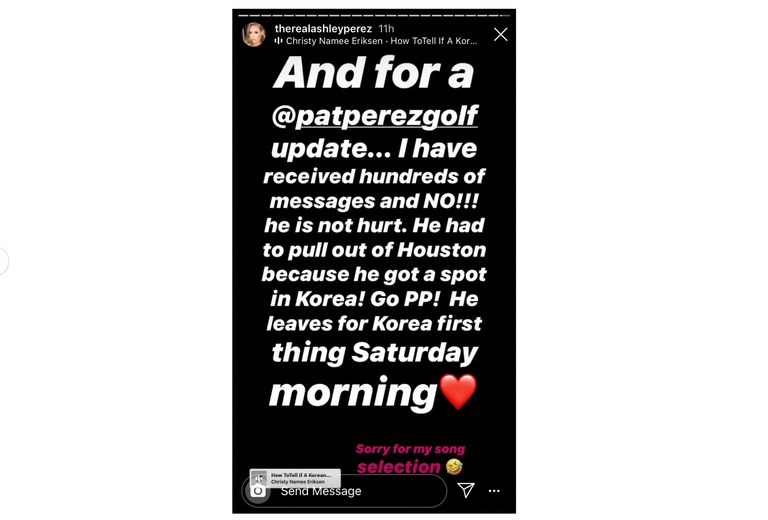This screenshot has height=520, width=768.
Task: Open the camera icon beside Send Message
Action: tap(258, 491)
